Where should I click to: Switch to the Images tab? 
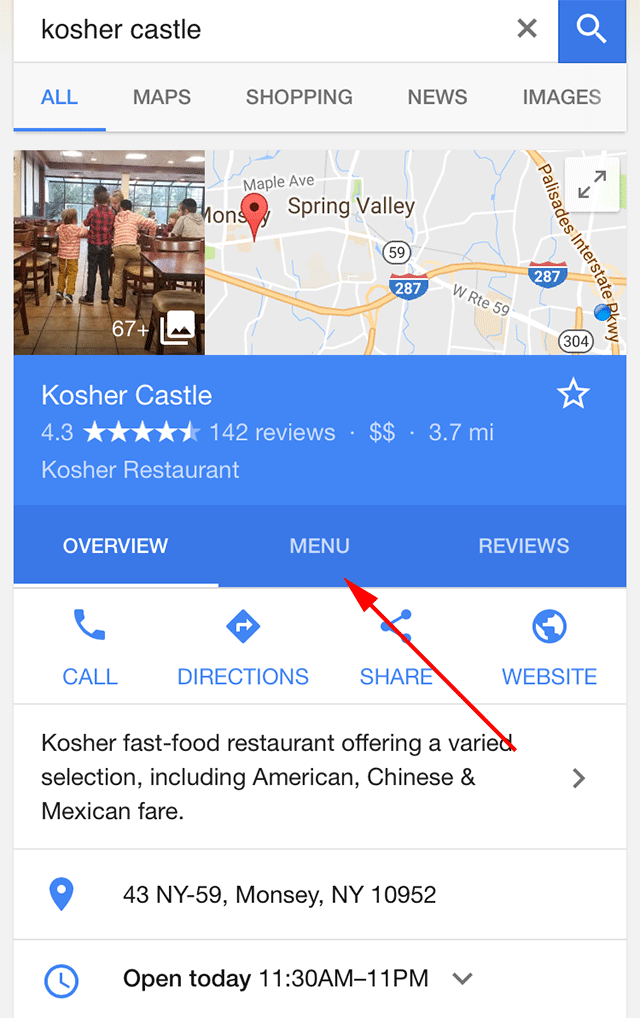562,97
